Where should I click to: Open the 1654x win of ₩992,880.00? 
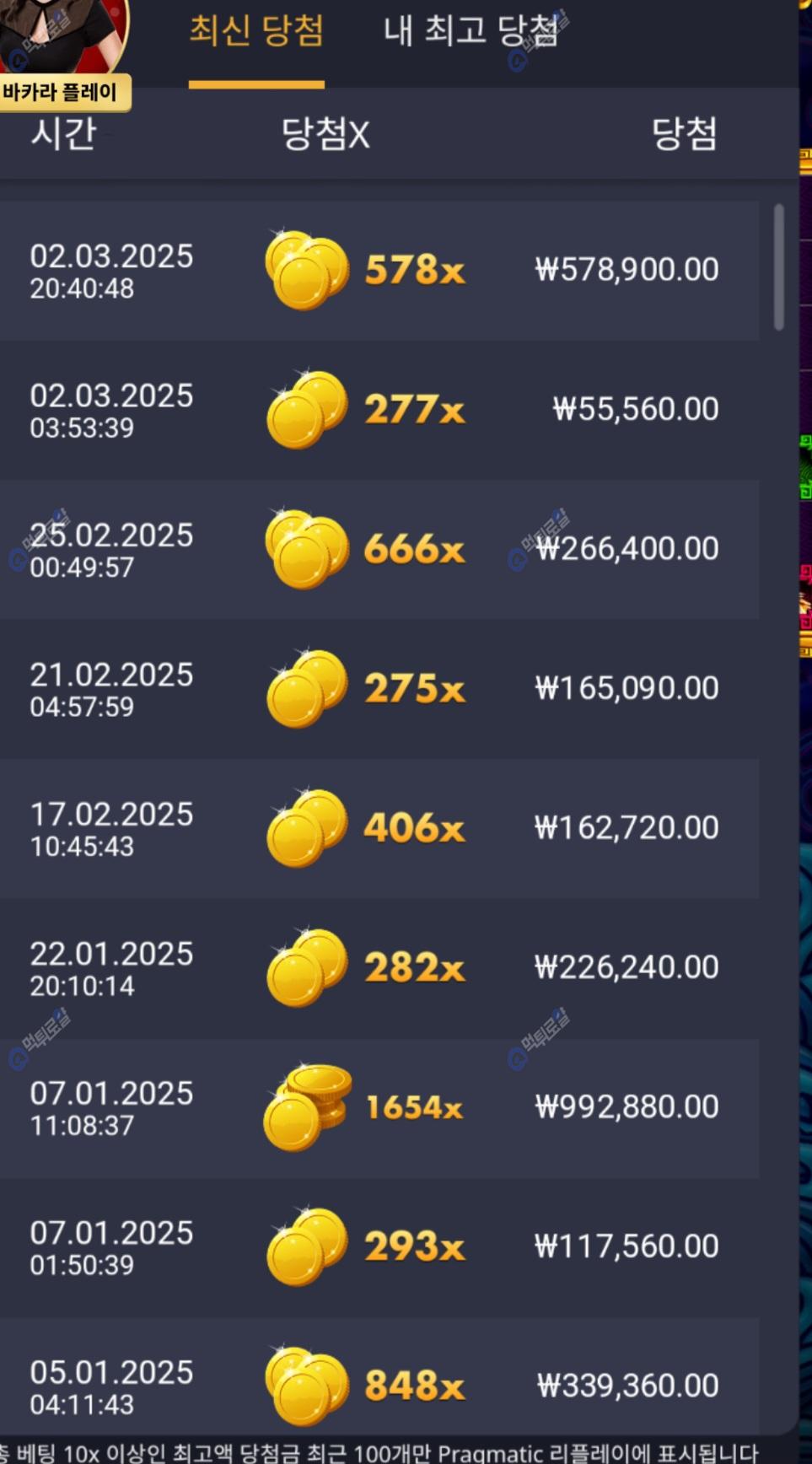tap(379, 1107)
